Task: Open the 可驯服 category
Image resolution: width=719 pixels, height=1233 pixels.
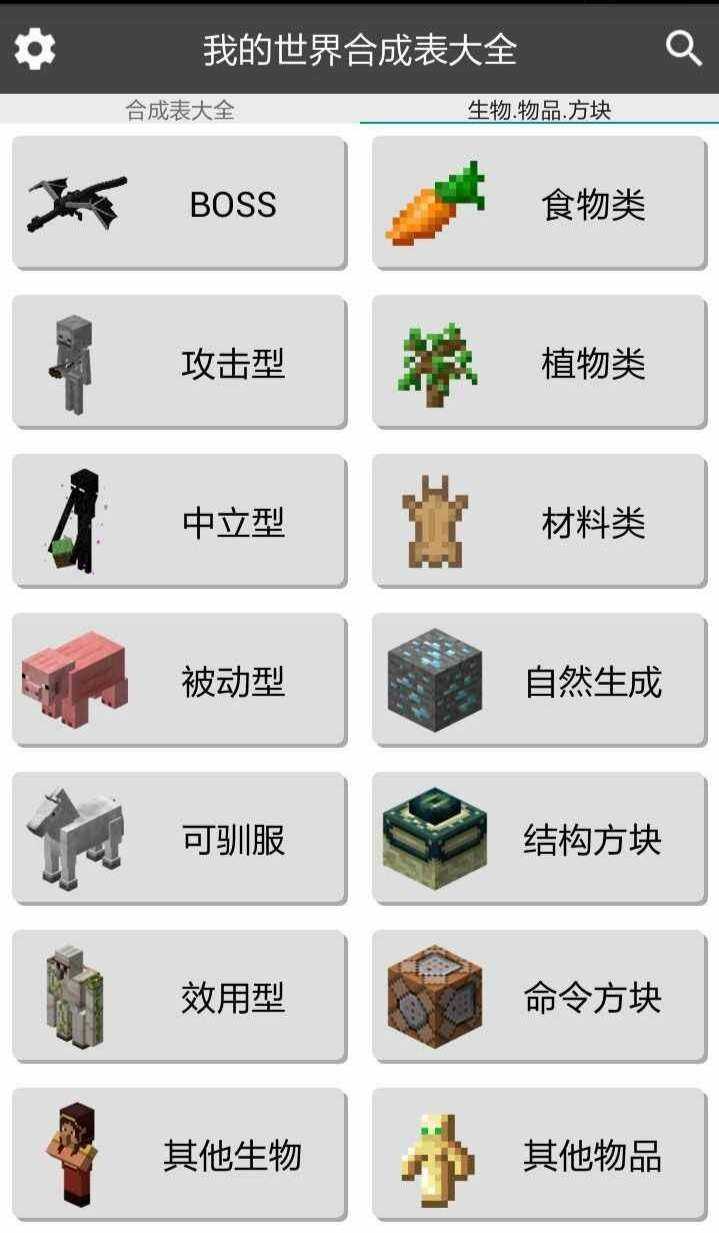Action: pos(179,838)
